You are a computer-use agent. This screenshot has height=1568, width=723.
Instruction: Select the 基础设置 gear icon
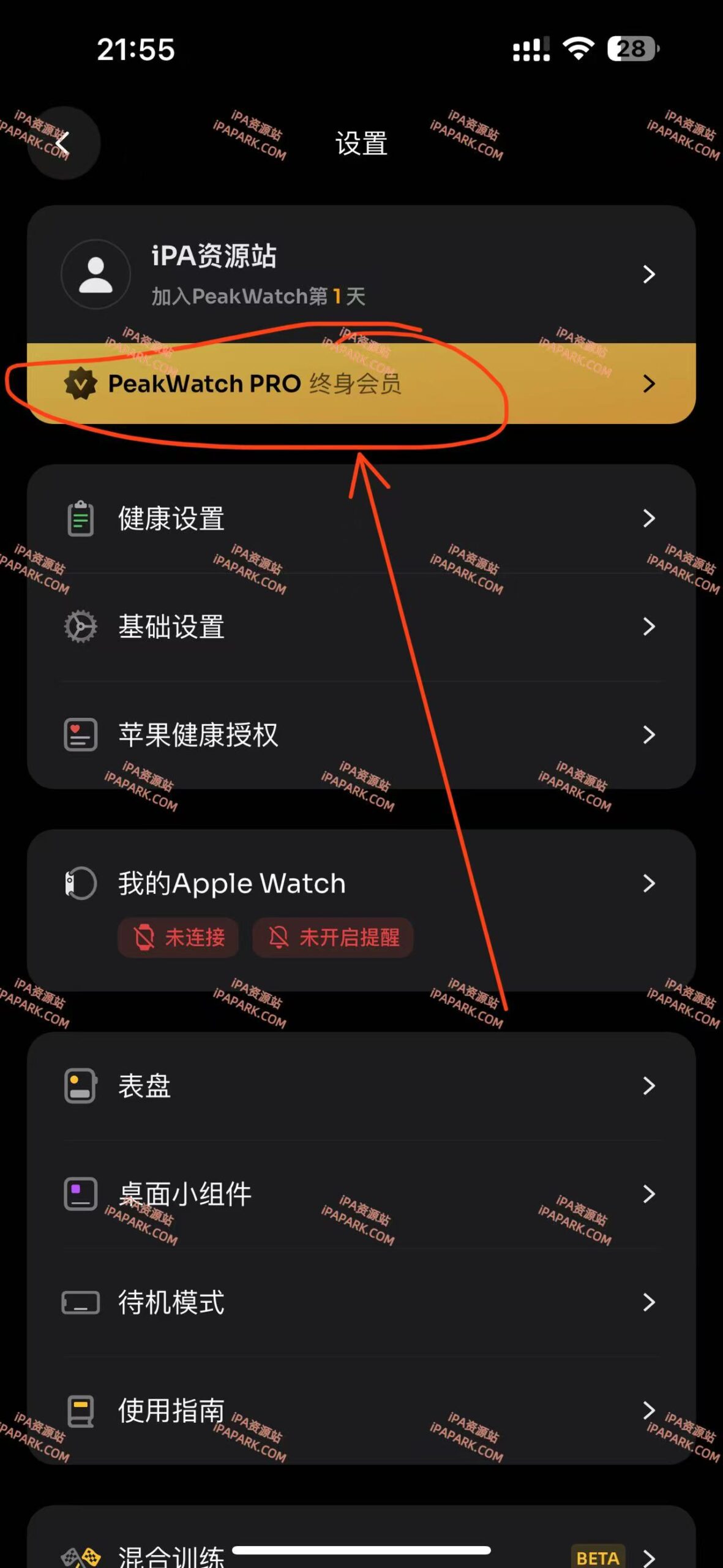80,626
